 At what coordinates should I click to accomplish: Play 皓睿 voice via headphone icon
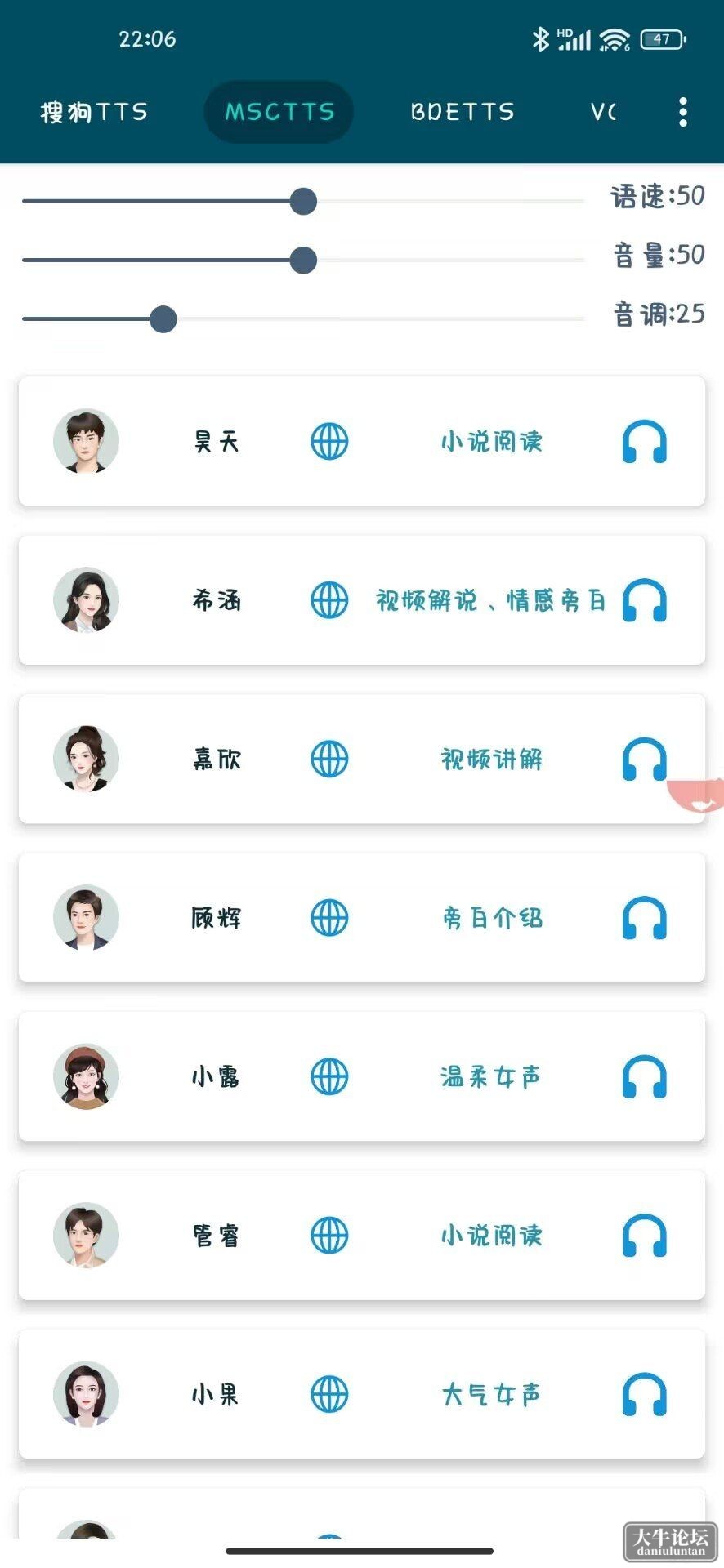(x=645, y=1235)
